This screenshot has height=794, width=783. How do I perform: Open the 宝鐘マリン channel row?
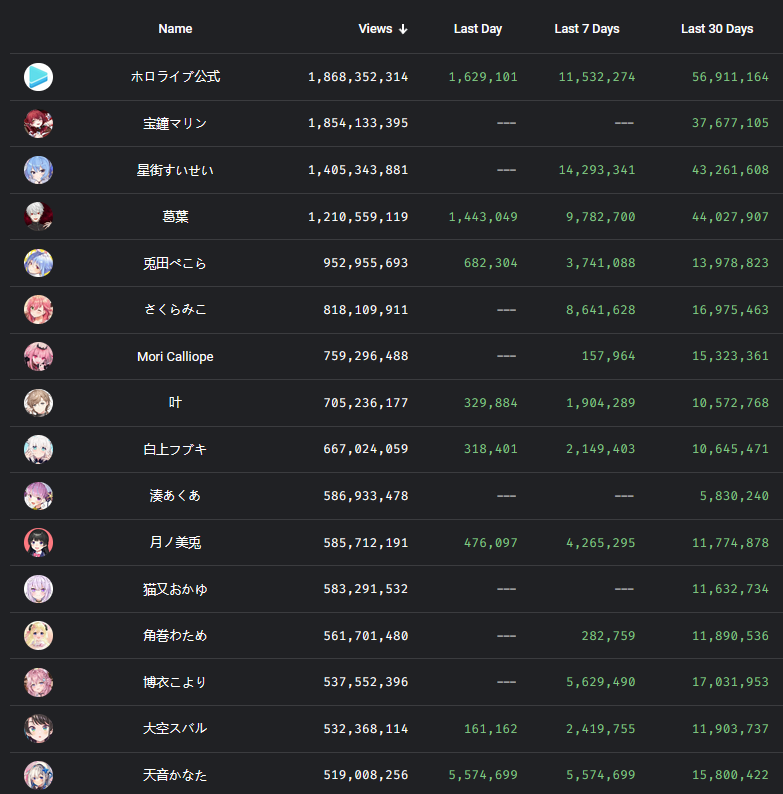pos(175,123)
